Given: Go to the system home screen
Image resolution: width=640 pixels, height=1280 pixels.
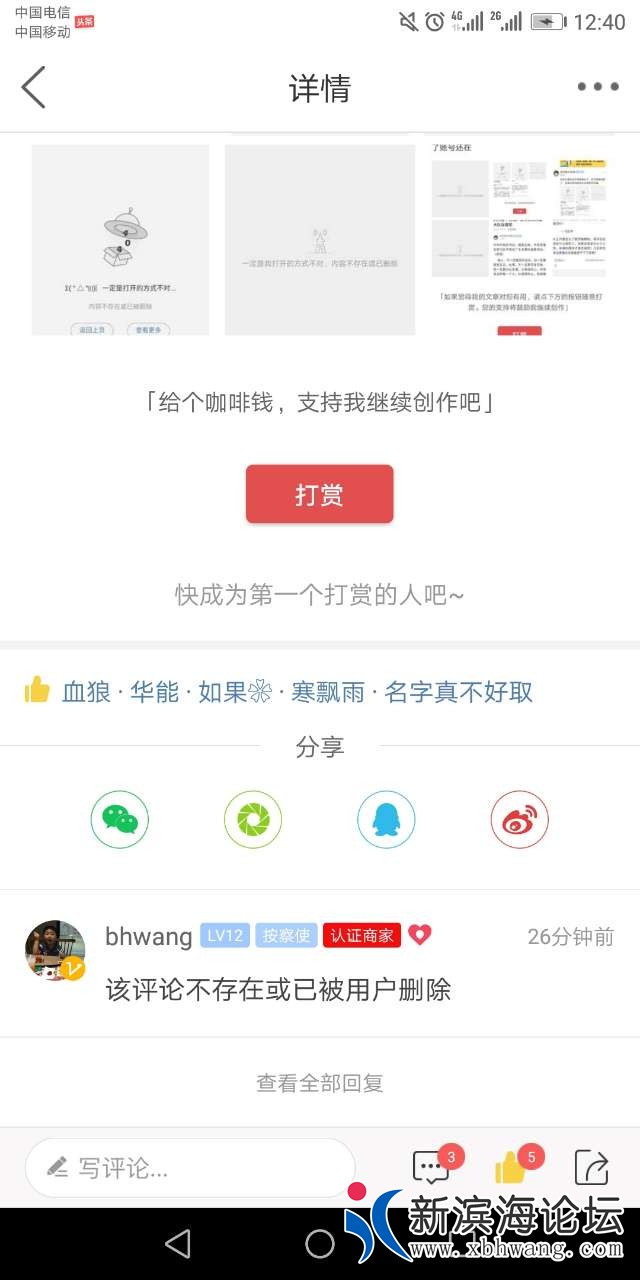Looking at the screenshot, I should tap(320, 1243).
